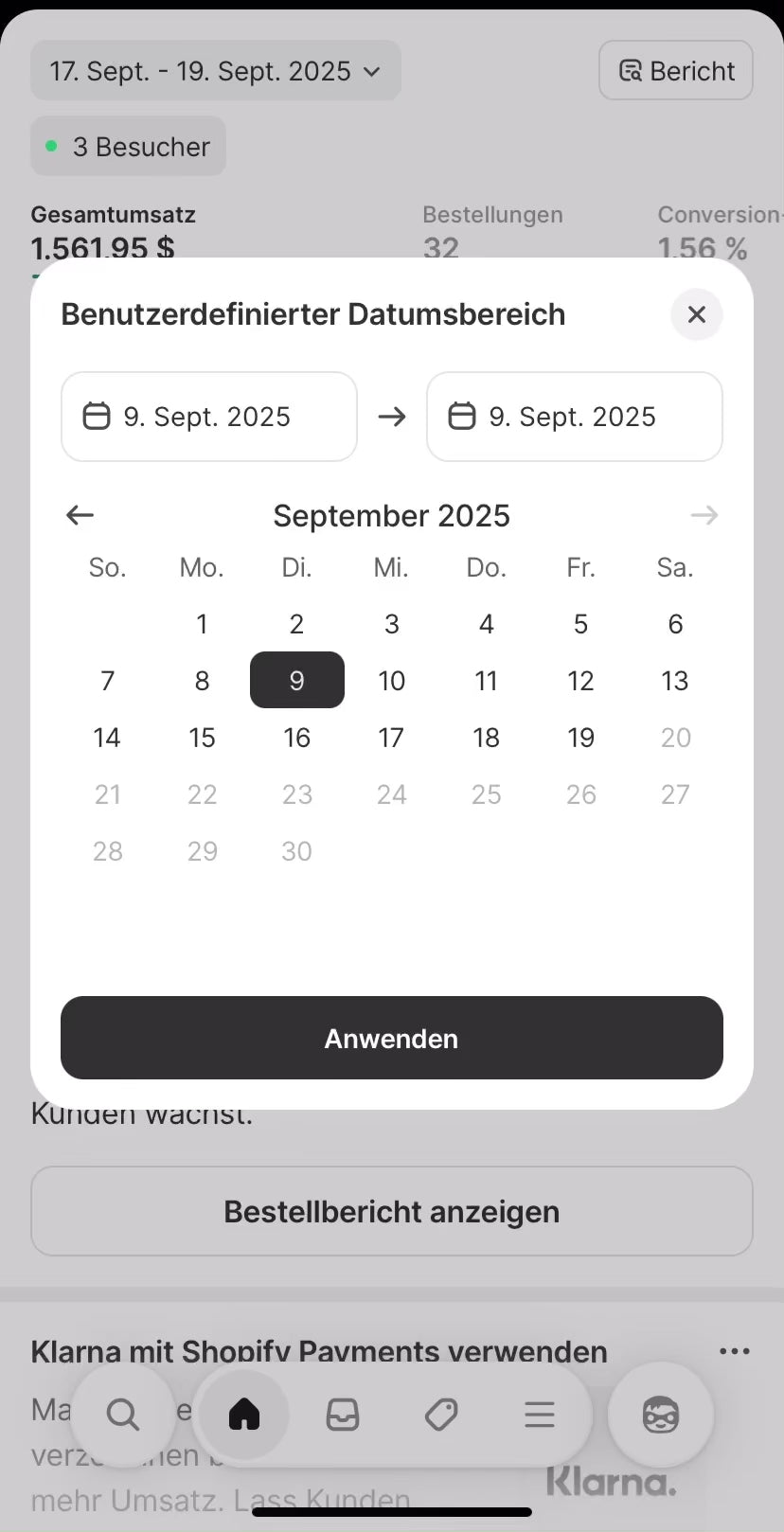Select September 13 in the calendar
The image size is (784, 1532).
click(674, 681)
